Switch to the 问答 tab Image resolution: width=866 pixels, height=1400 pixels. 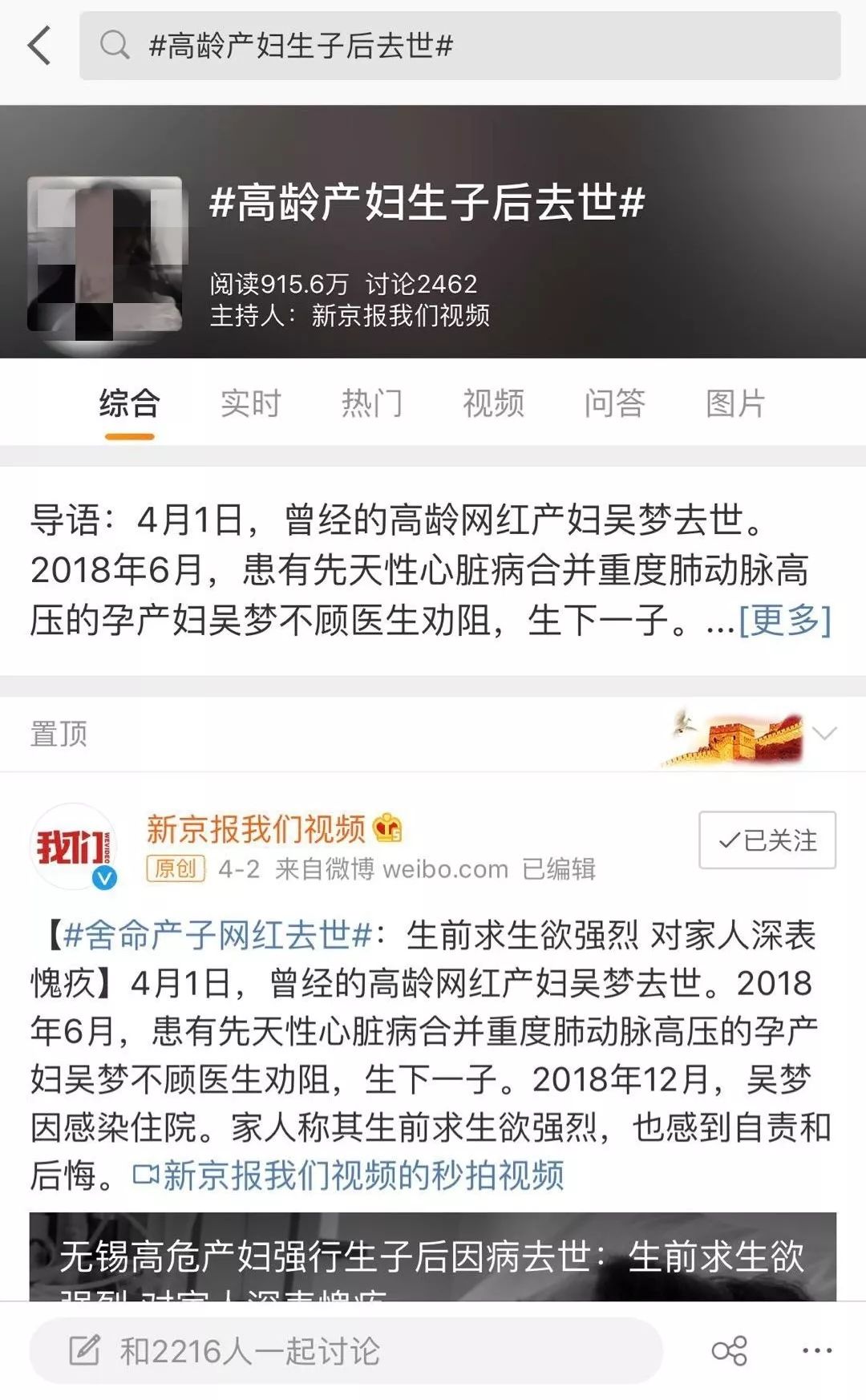tap(614, 403)
